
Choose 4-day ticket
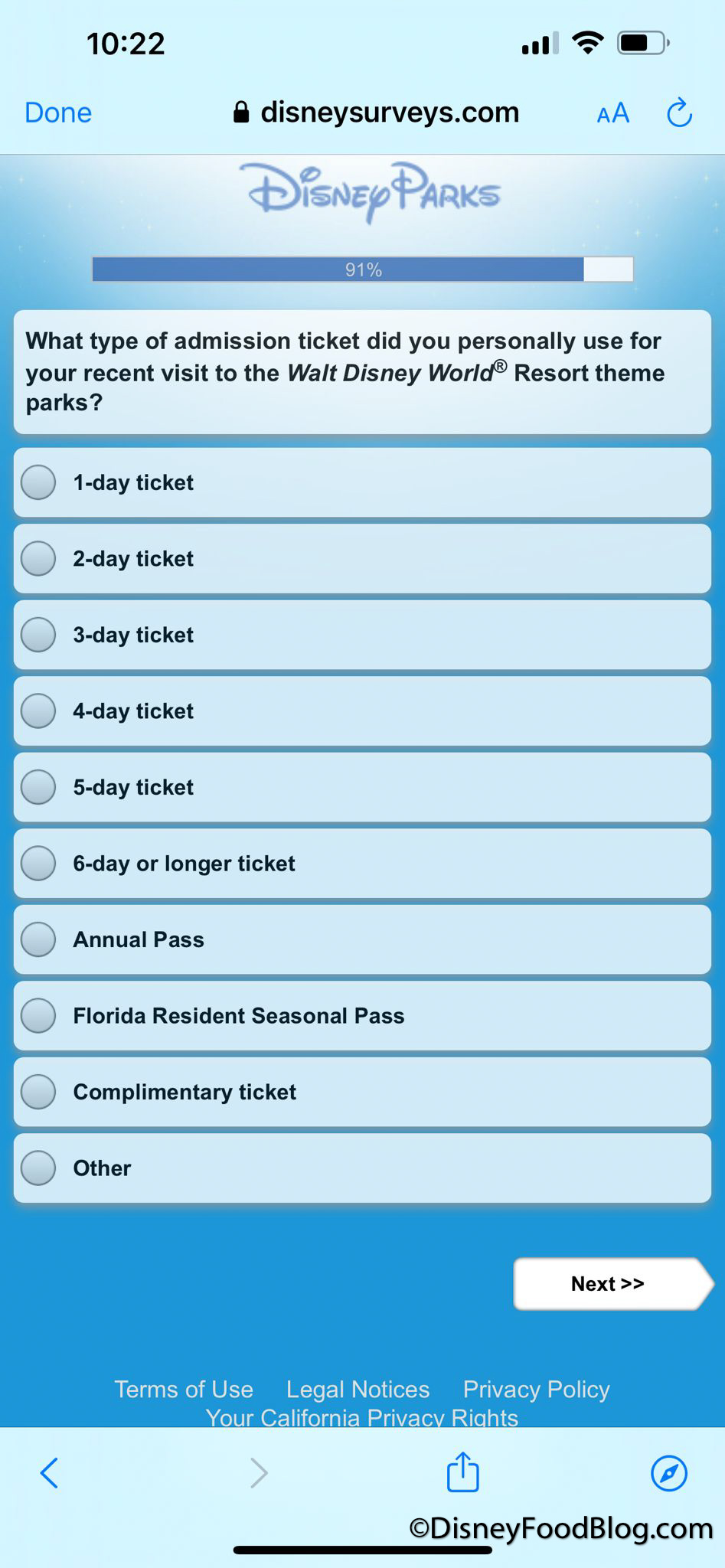pos(38,710)
